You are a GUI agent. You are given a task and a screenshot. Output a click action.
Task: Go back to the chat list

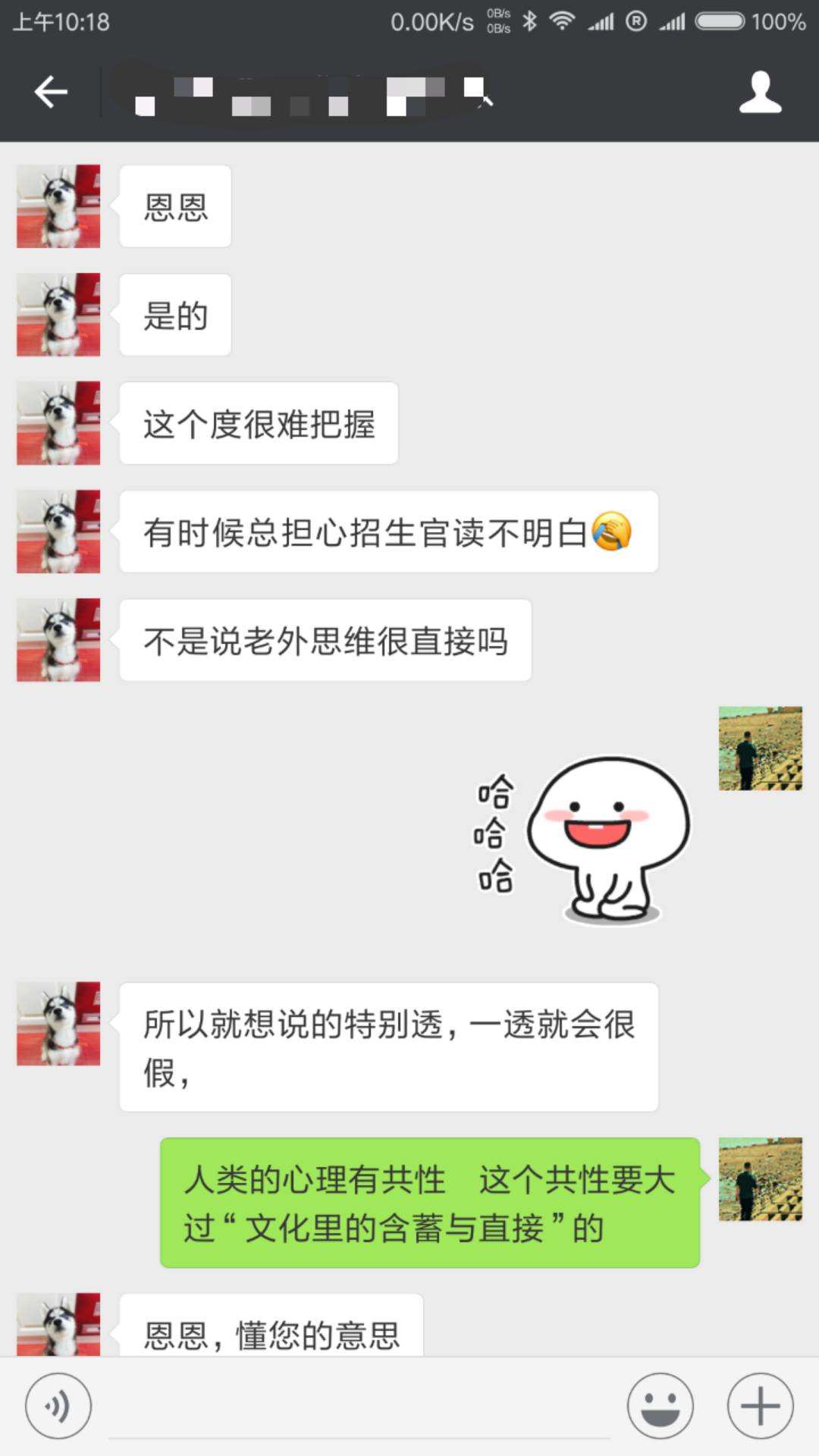51,93
